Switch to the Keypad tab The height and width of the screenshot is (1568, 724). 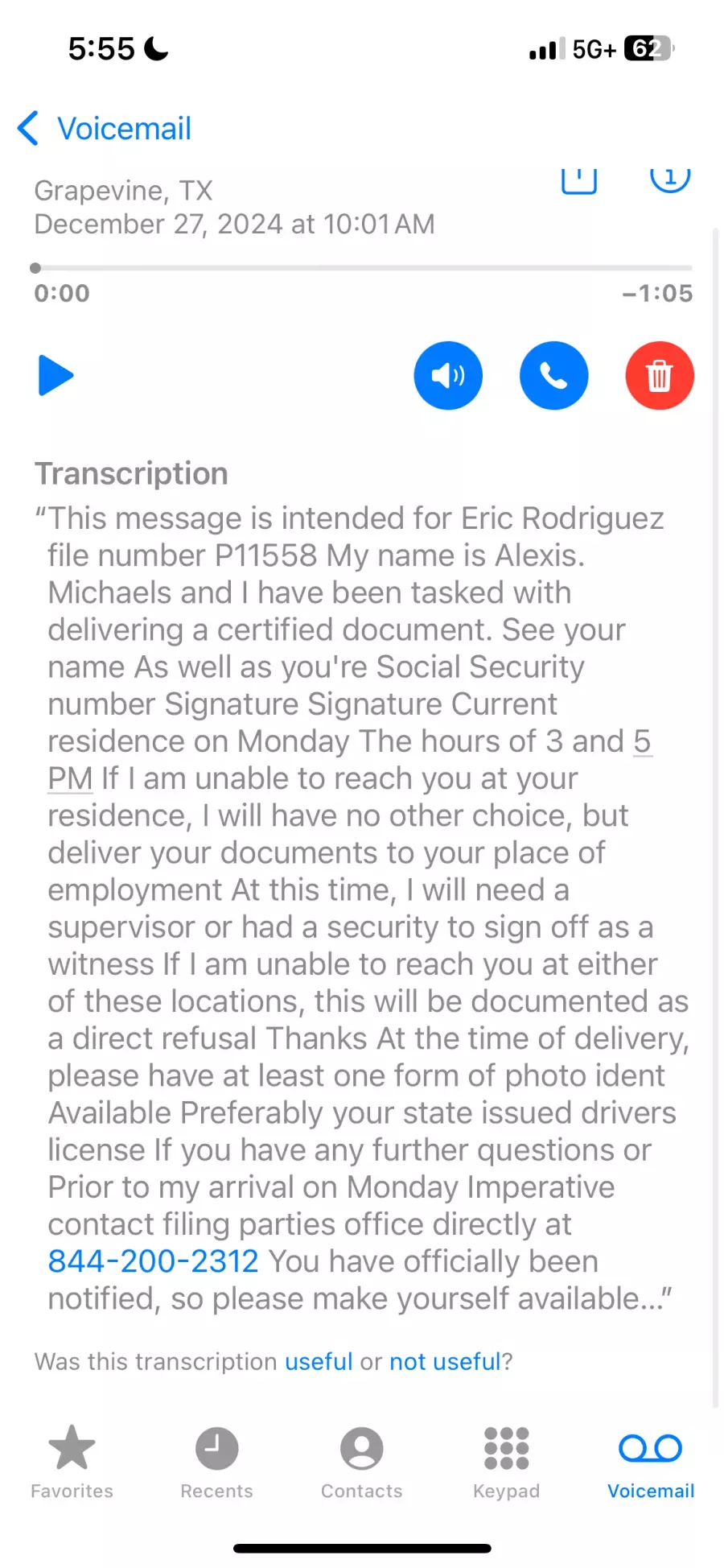pos(507,1462)
